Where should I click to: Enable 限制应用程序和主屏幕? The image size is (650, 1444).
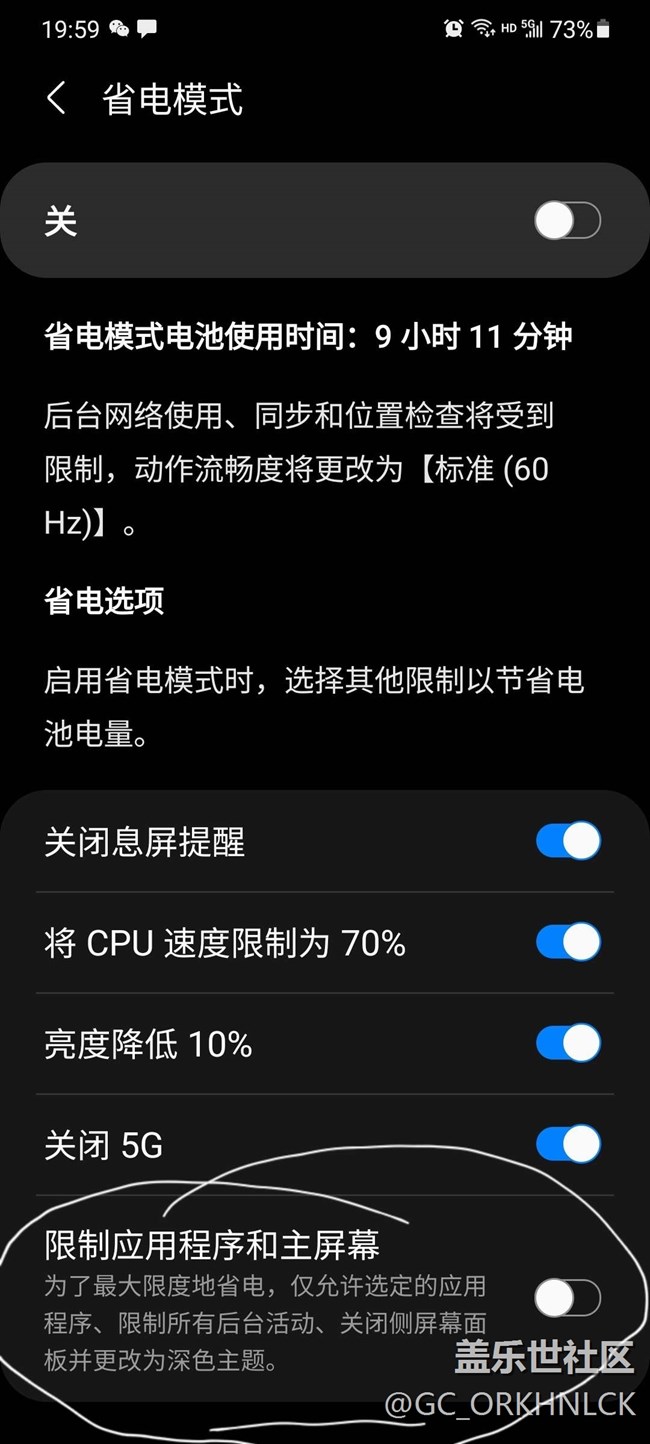pos(568,1298)
